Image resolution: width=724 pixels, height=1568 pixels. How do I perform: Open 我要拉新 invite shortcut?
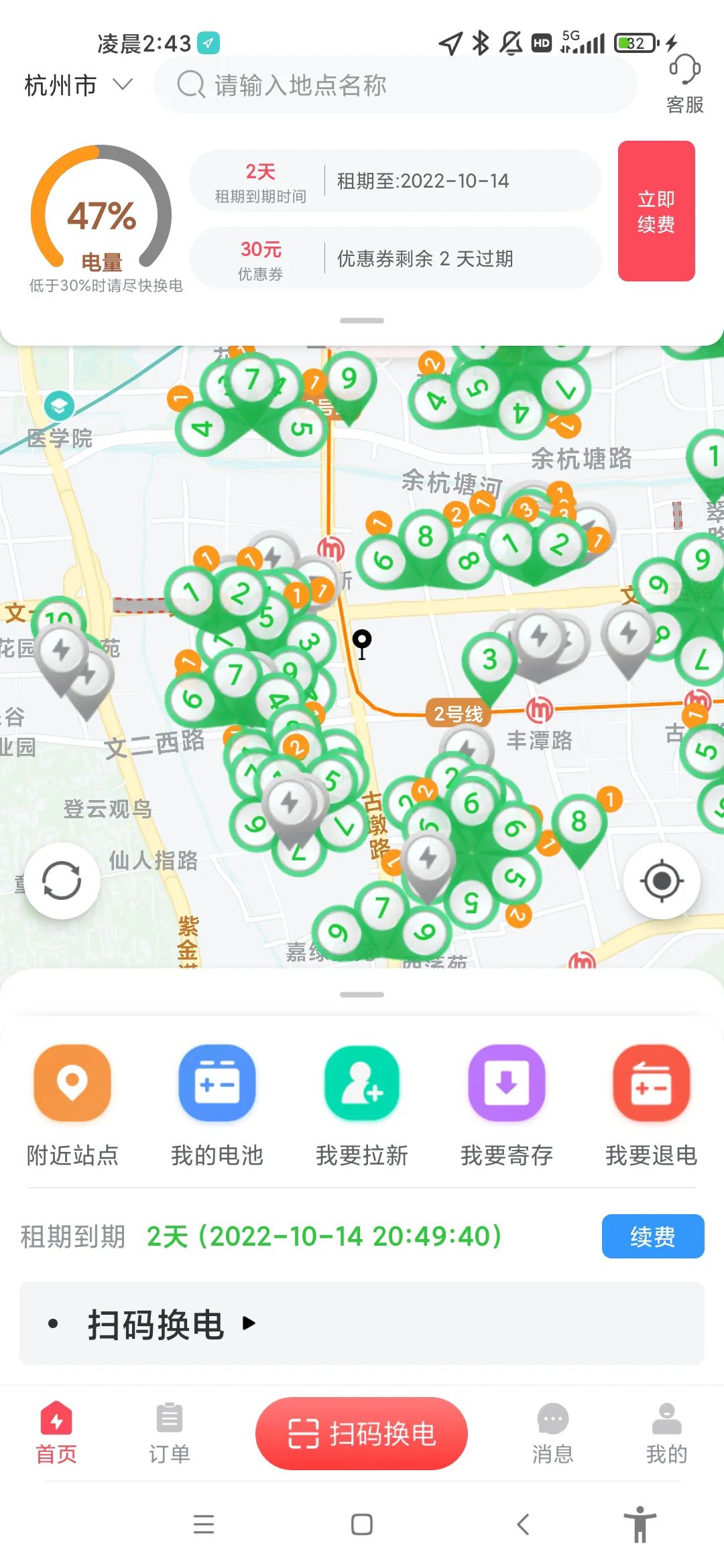(362, 1106)
